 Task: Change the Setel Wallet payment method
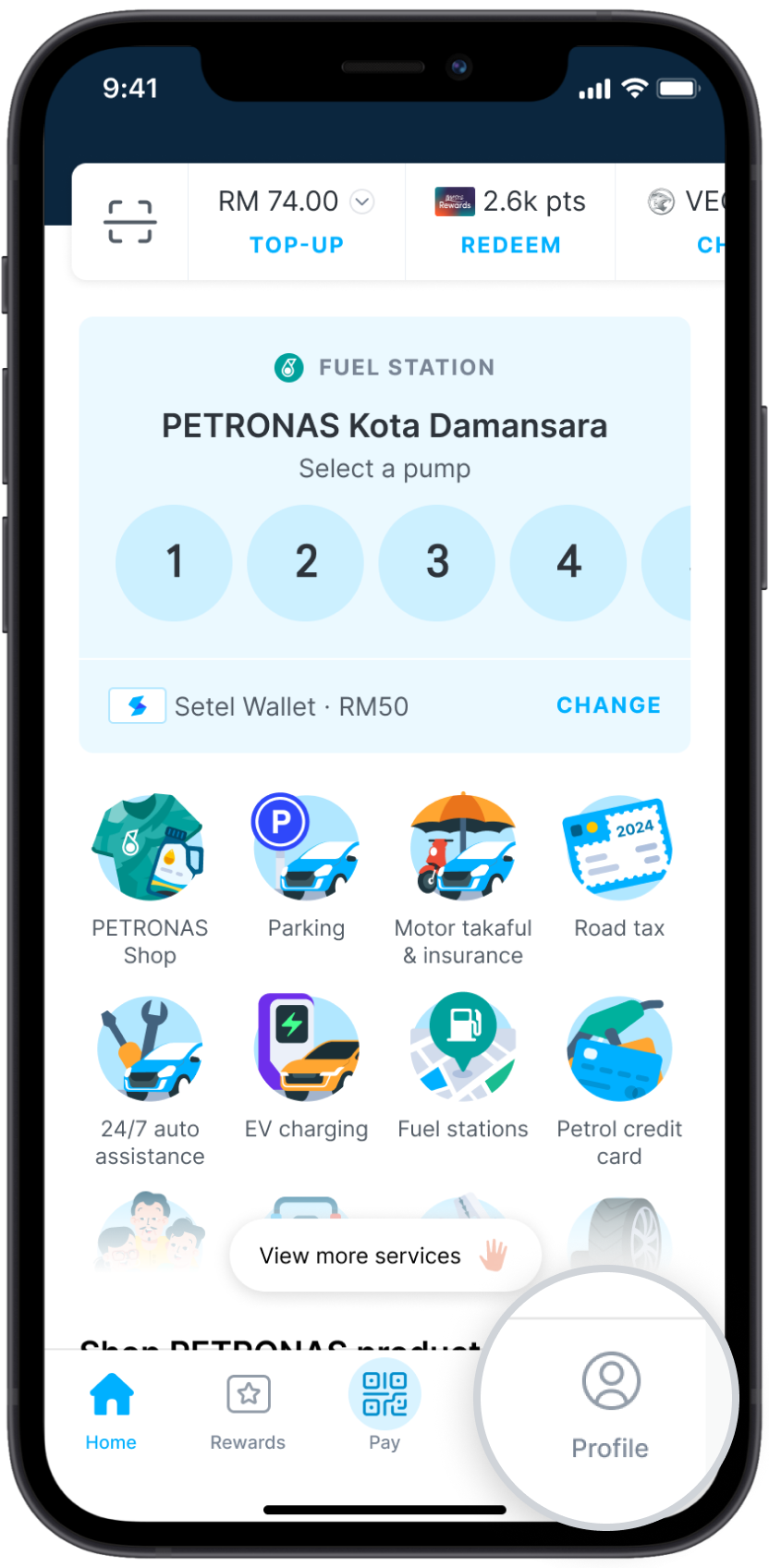click(608, 705)
